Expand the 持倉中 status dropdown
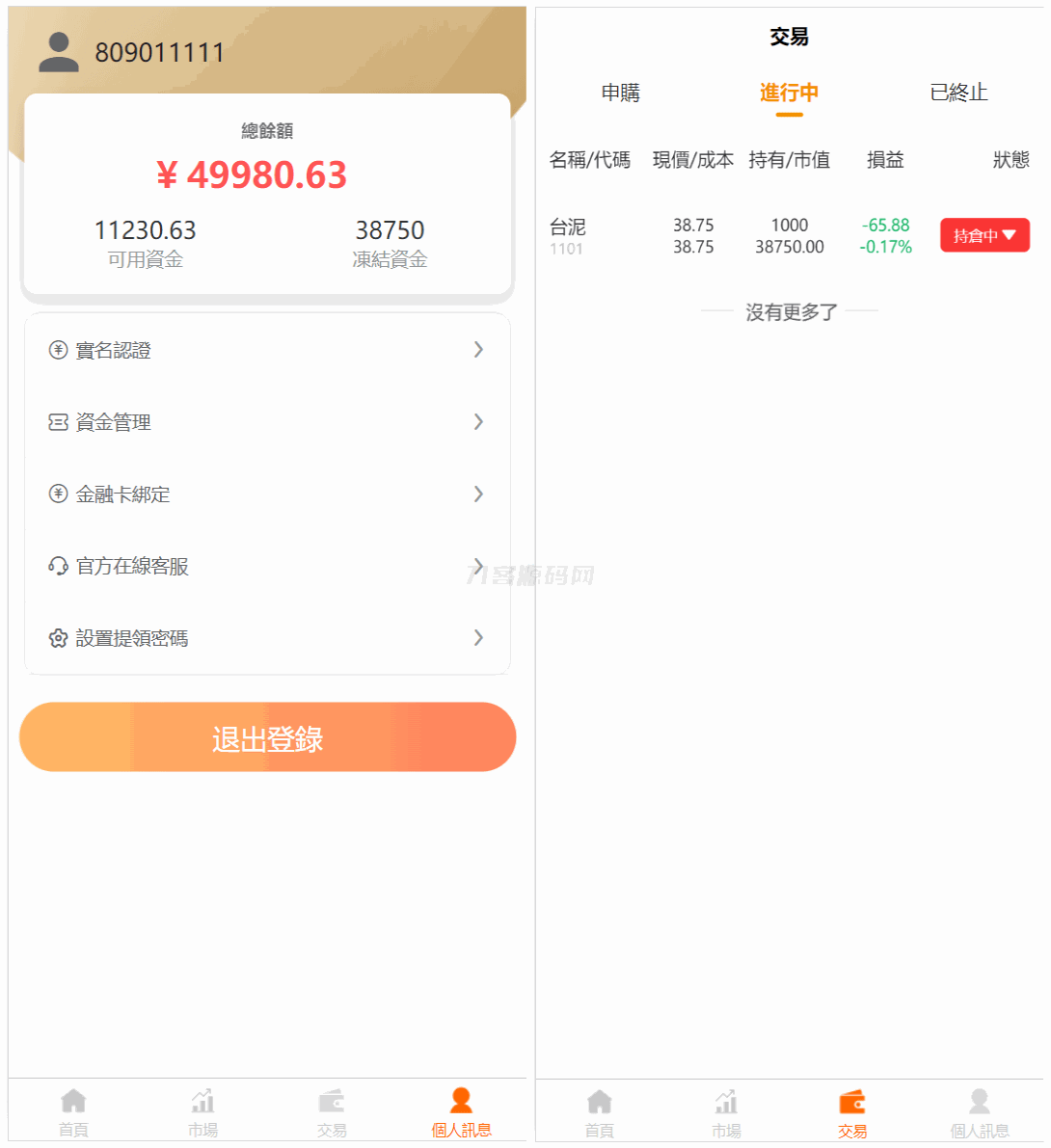Viewport: 1051px width, 1148px height. (984, 235)
